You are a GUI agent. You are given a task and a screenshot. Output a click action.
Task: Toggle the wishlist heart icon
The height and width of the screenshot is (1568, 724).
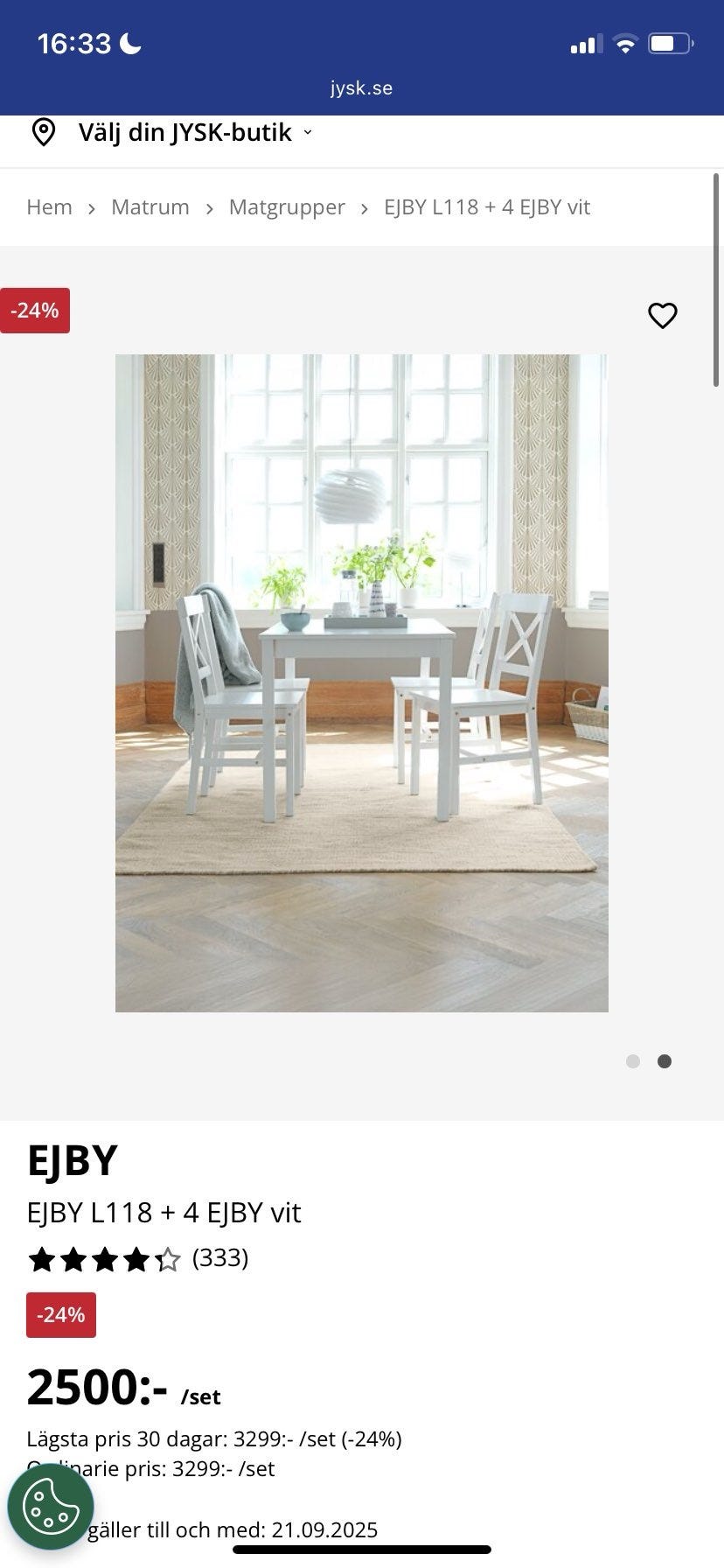pyautogui.click(x=662, y=316)
